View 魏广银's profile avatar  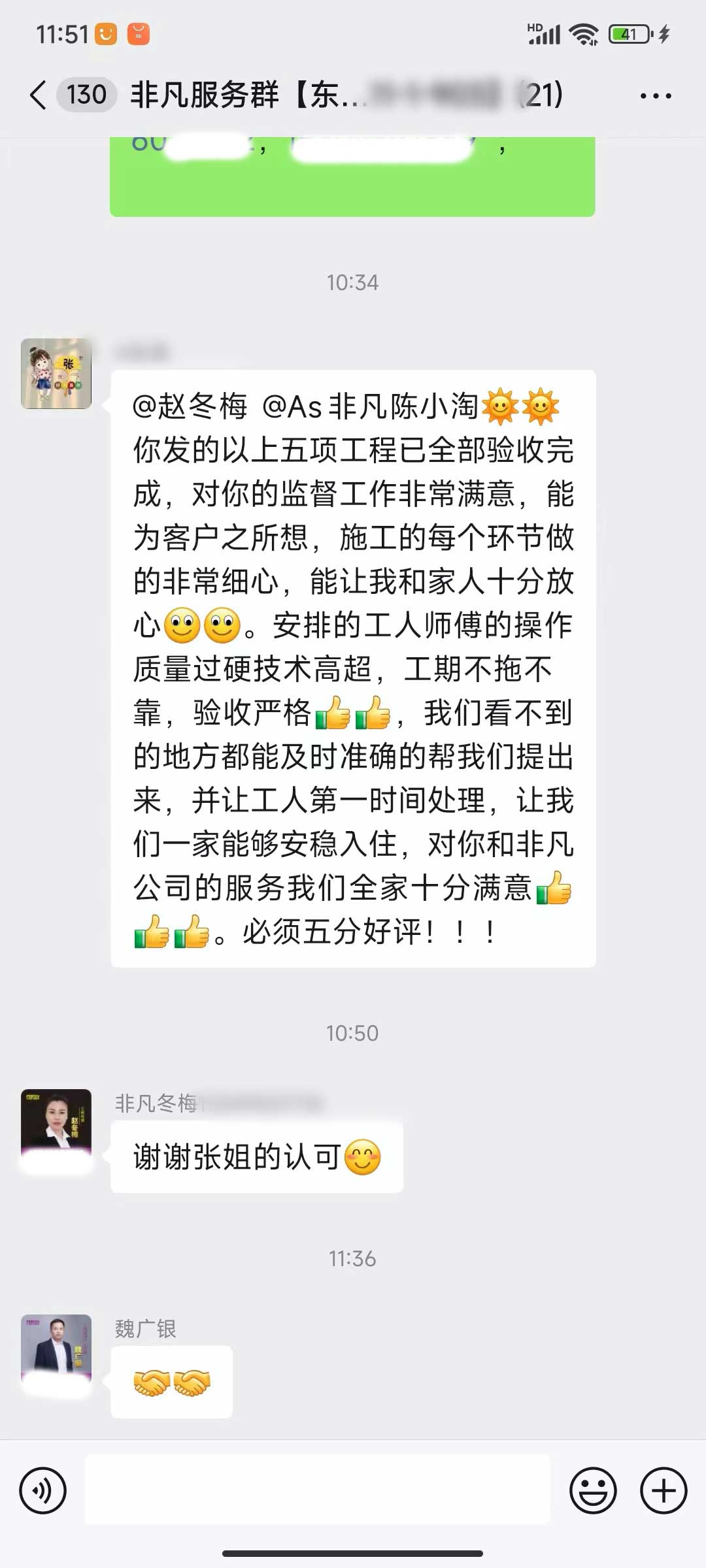pos(56,1349)
